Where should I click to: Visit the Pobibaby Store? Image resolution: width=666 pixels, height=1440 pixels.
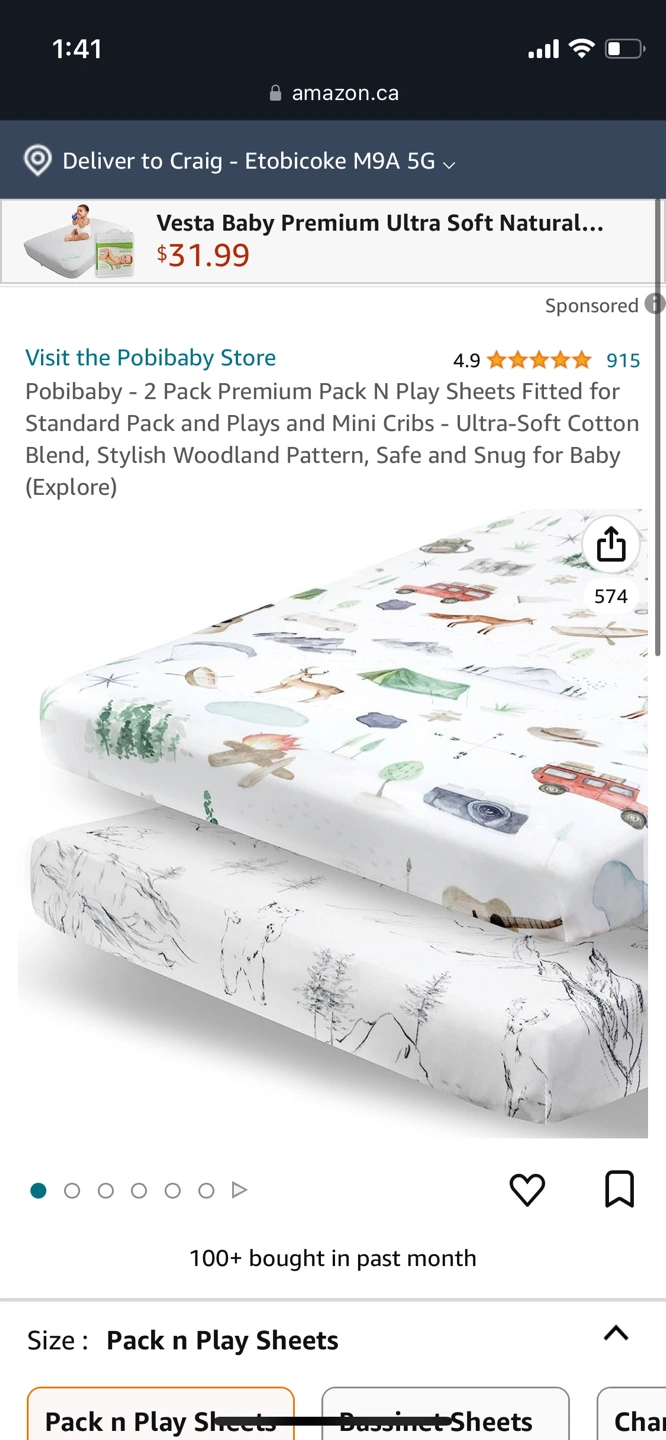150,358
